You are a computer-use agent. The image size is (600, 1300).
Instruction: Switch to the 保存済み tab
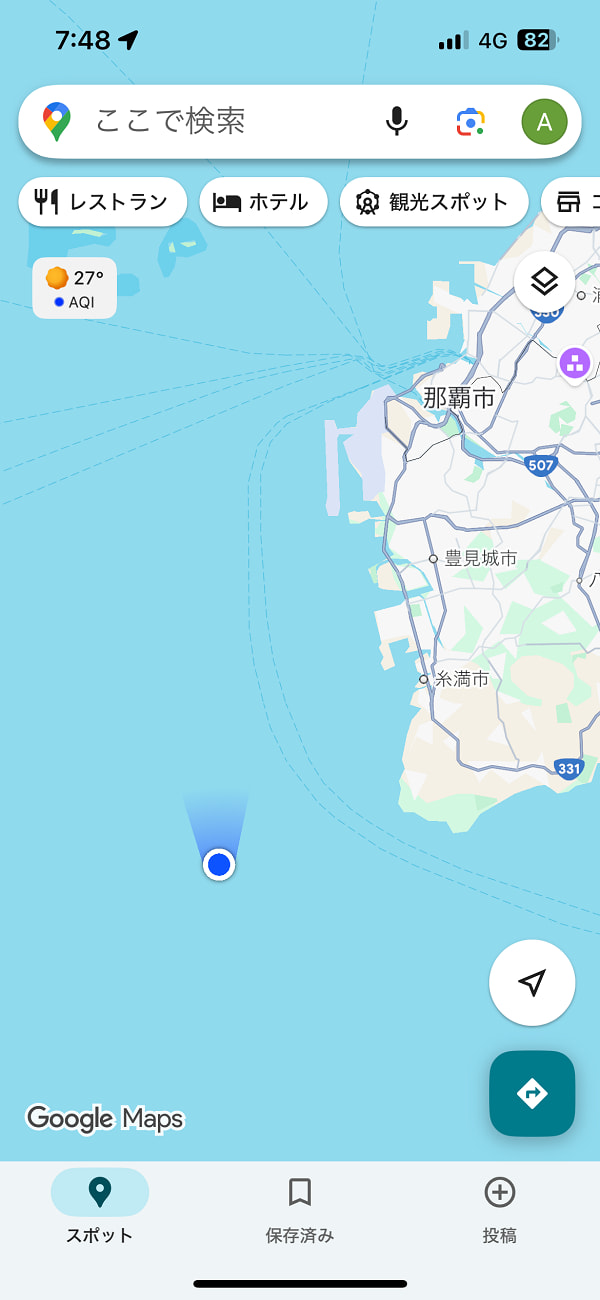(300, 1208)
